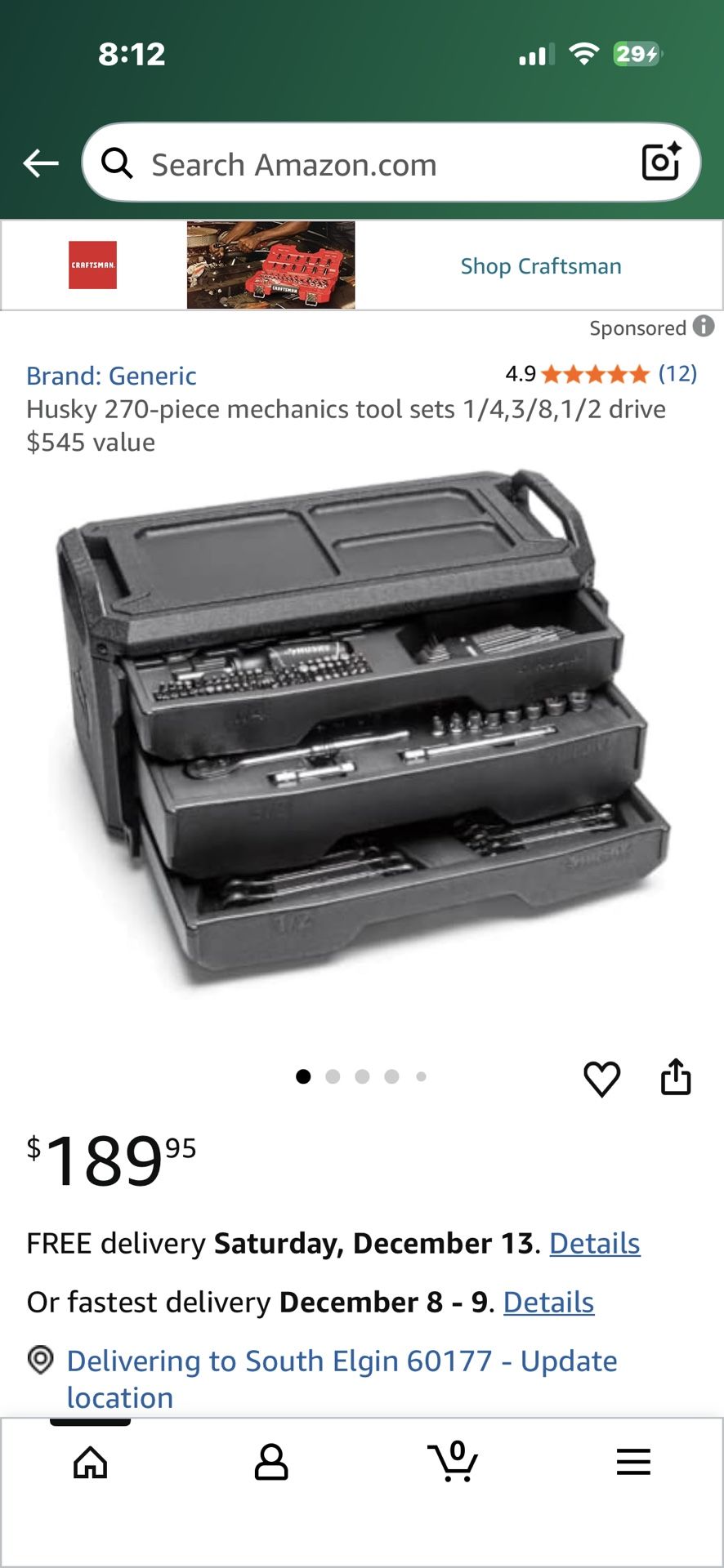The image size is (724, 1568).
Task: Tap the share icon on the product
Action: pyautogui.click(x=676, y=1080)
